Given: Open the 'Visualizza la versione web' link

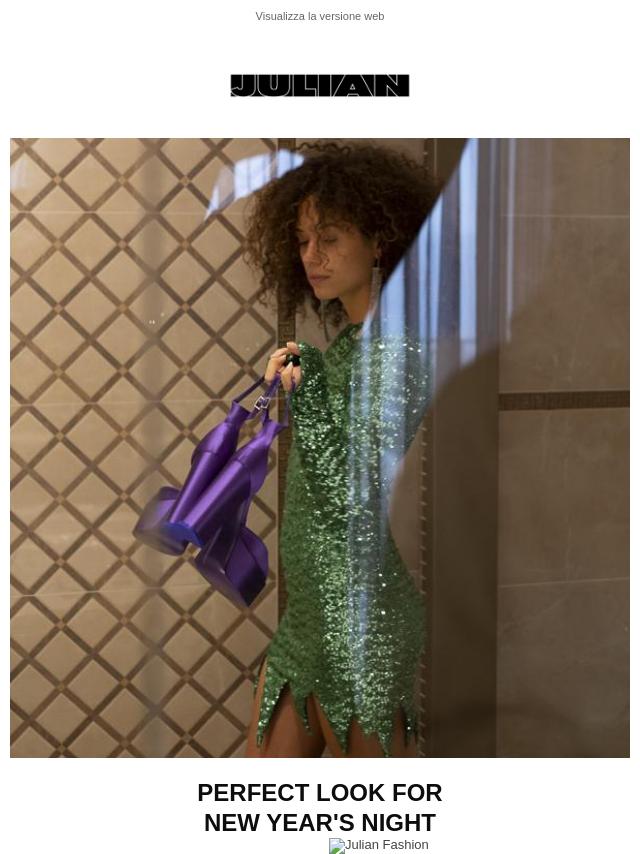Looking at the screenshot, I should tap(319, 16).
